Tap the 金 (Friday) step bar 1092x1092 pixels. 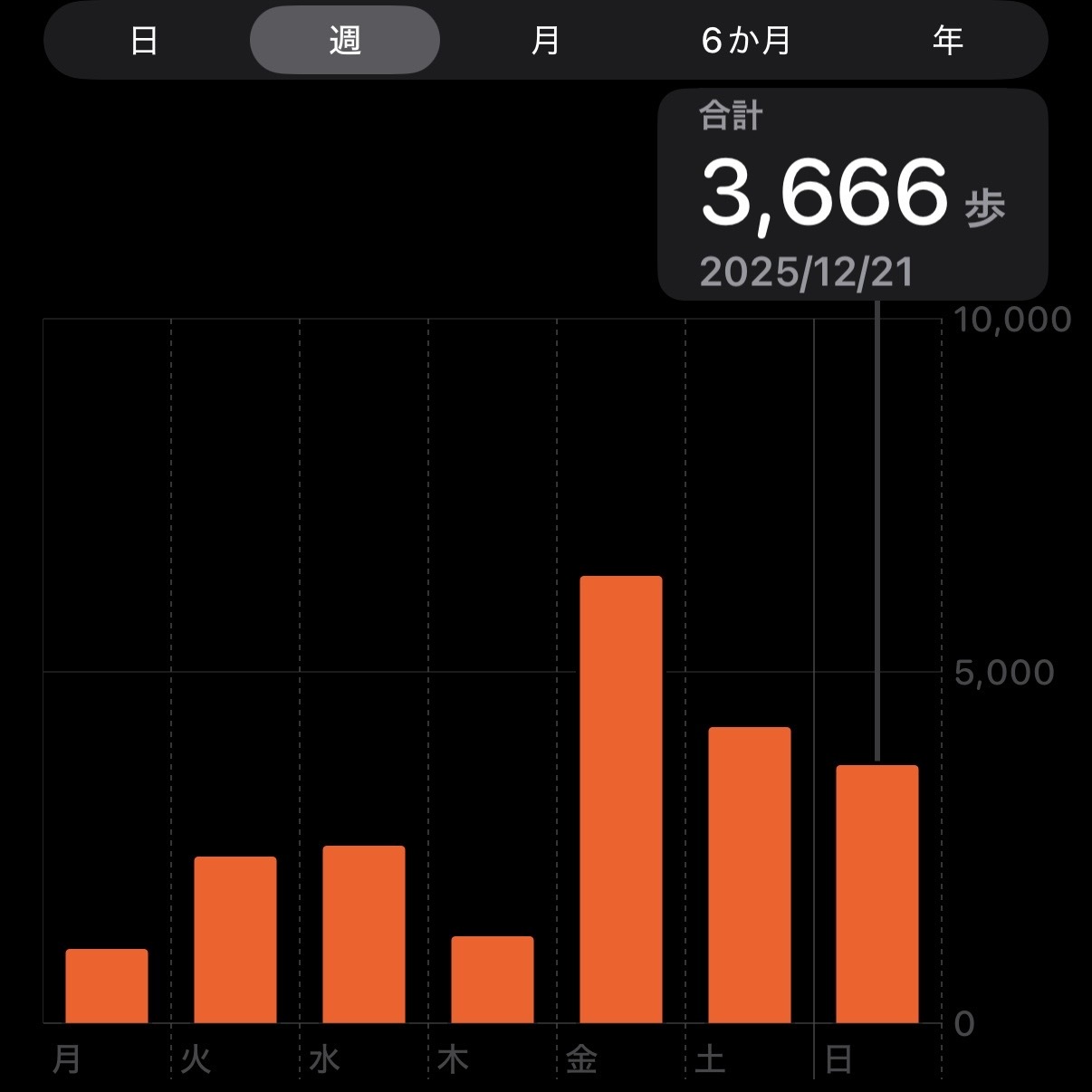pyautogui.click(x=621, y=800)
